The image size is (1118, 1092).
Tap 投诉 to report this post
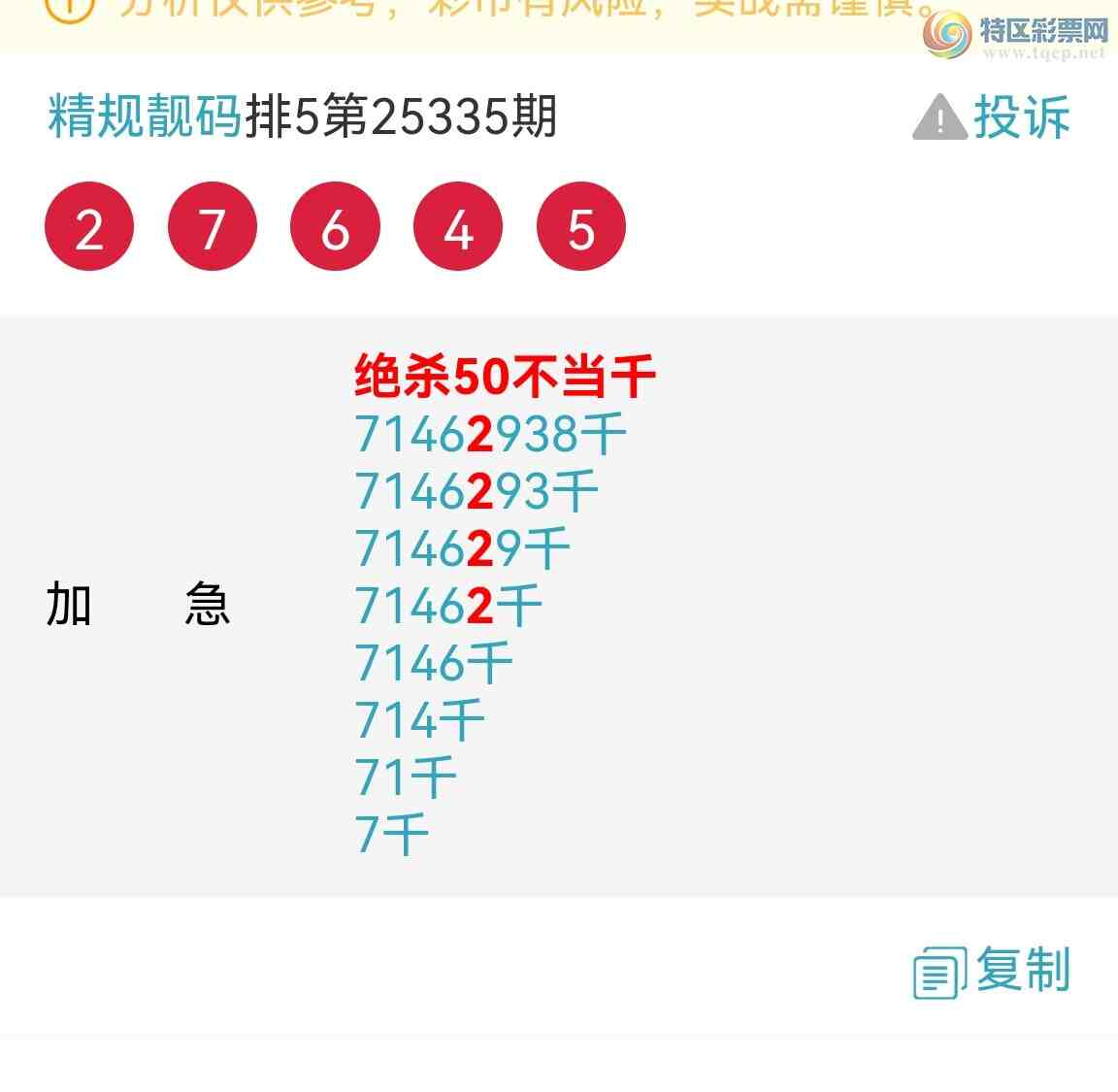pyautogui.click(x=993, y=118)
